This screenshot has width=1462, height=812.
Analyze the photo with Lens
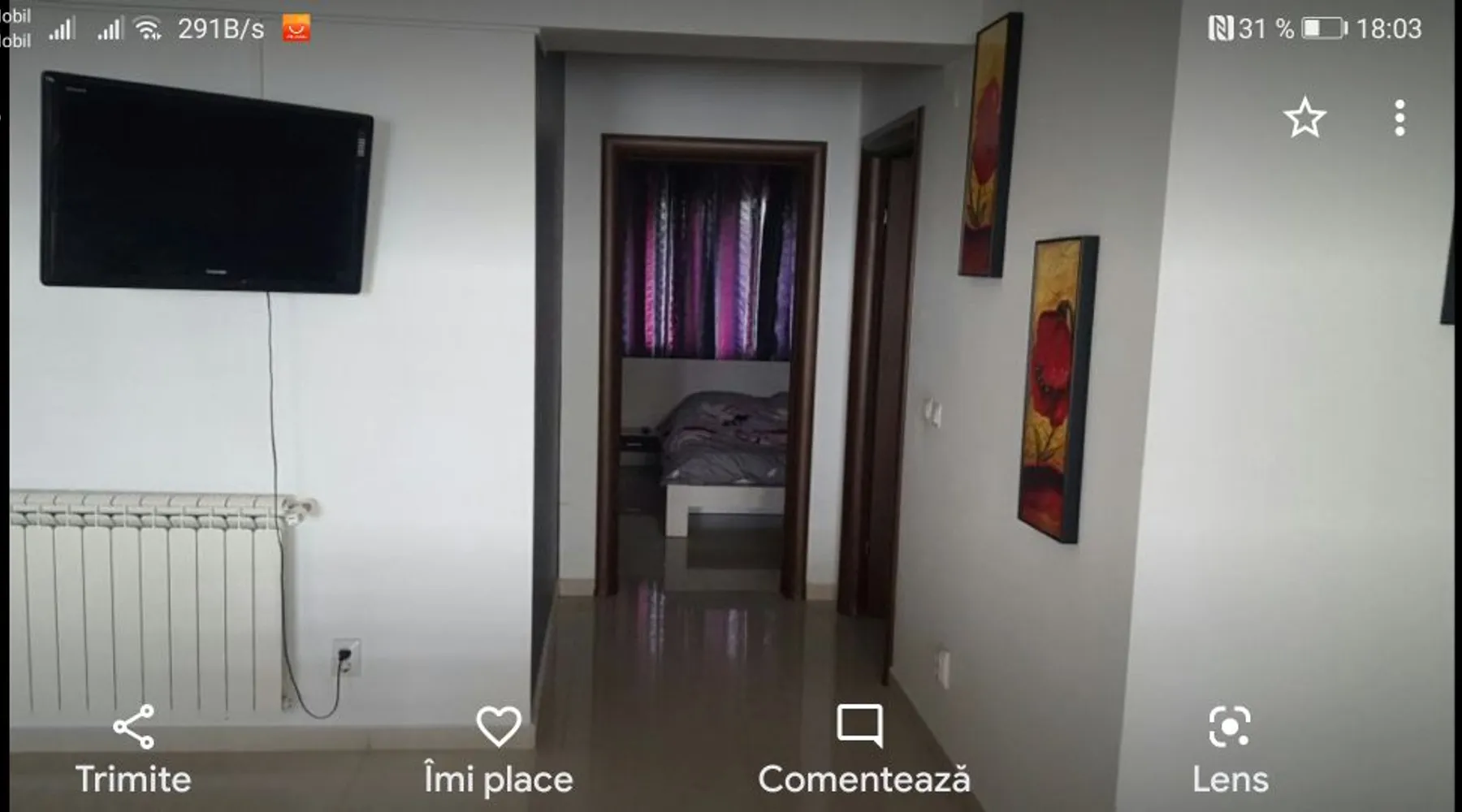pos(1229,749)
